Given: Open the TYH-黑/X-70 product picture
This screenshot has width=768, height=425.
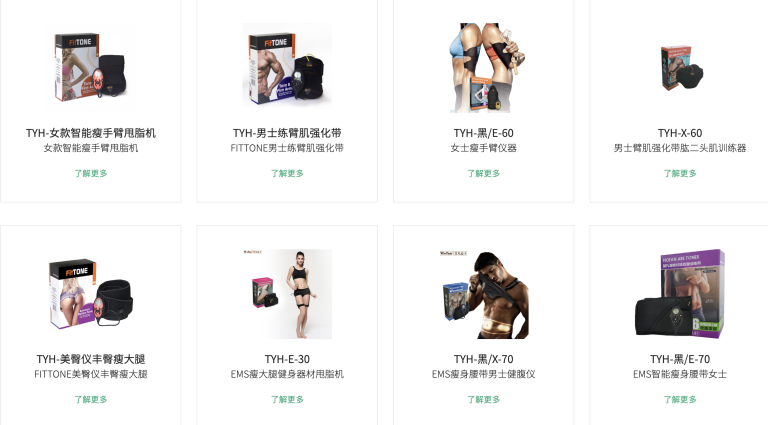Looking at the screenshot, I should tap(483, 294).
